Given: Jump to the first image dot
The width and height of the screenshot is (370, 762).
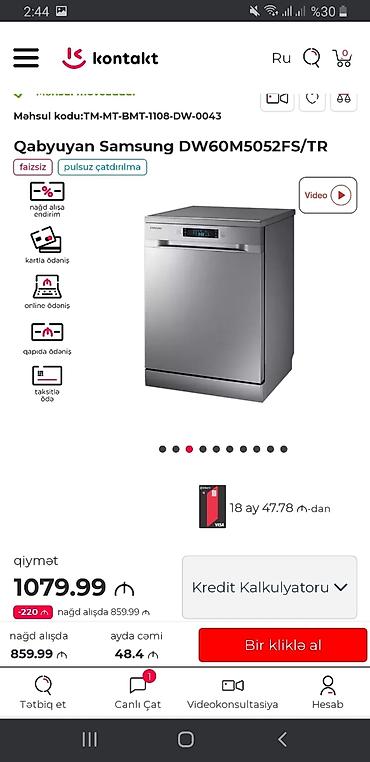Looking at the screenshot, I should (x=162, y=449).
